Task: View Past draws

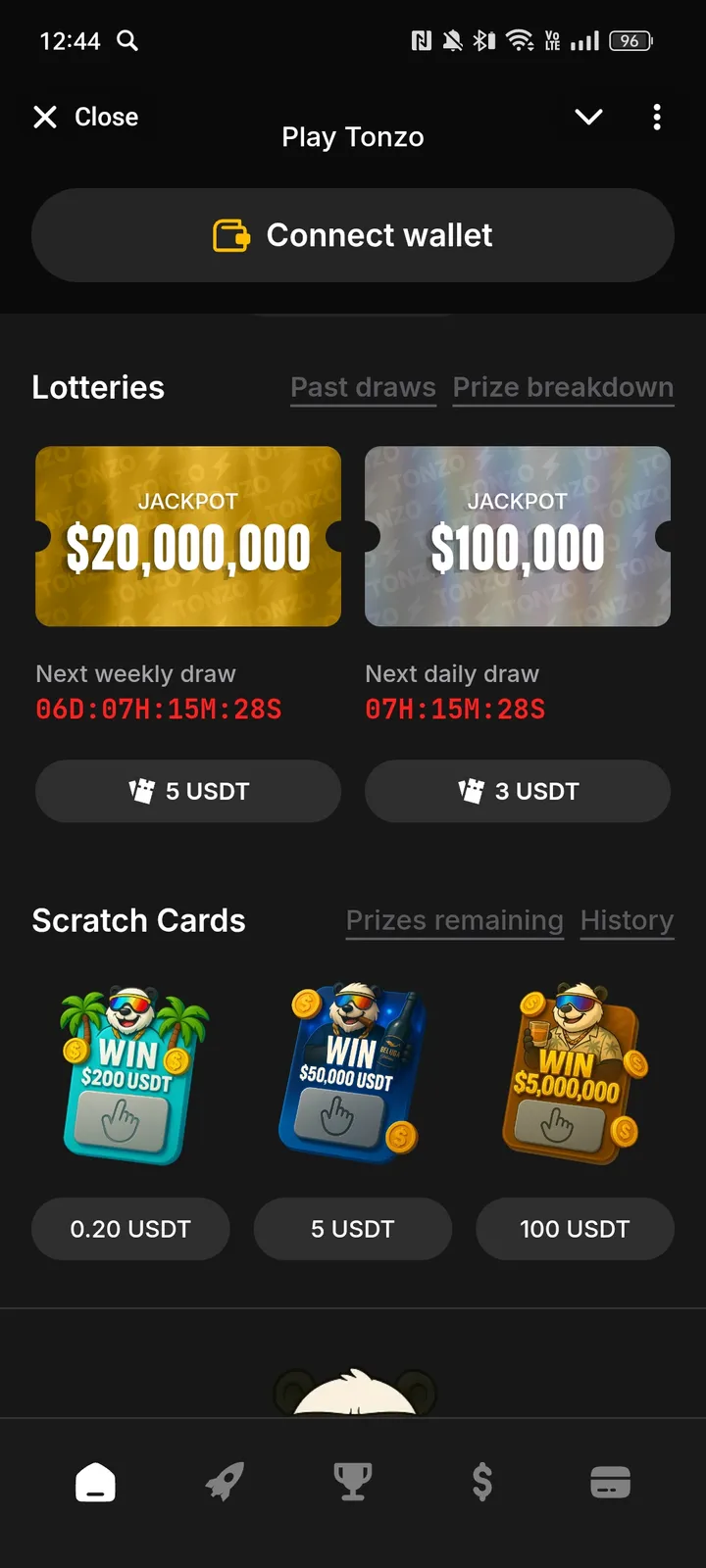Action: point(363,388)
